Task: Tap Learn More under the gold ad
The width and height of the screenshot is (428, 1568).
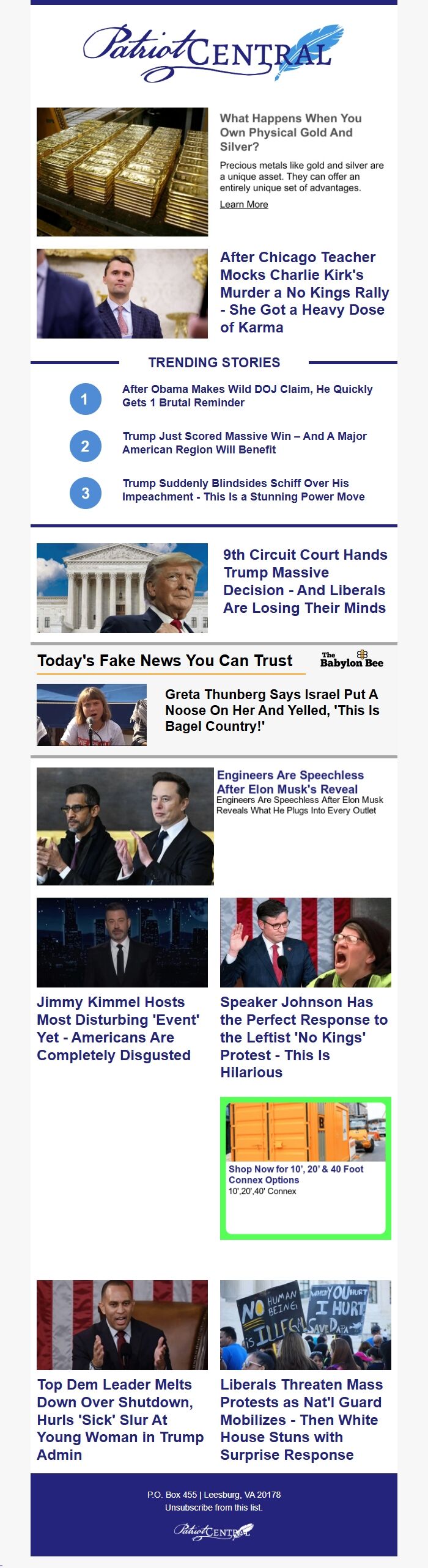Action: click(x=243, y=204)
